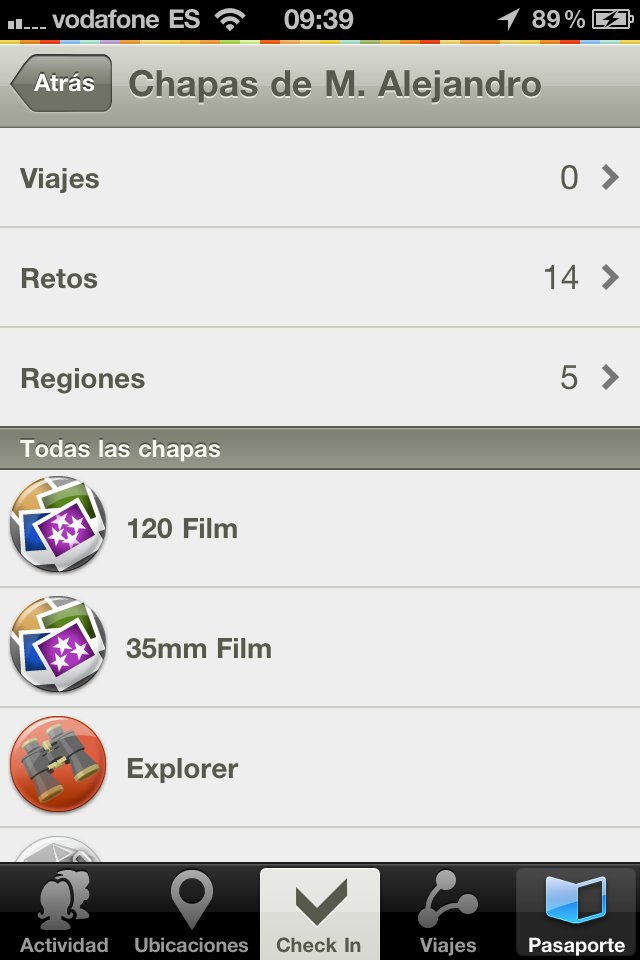Open the Regiones badges row
640x960 pixels.
(x=320, y=378)
